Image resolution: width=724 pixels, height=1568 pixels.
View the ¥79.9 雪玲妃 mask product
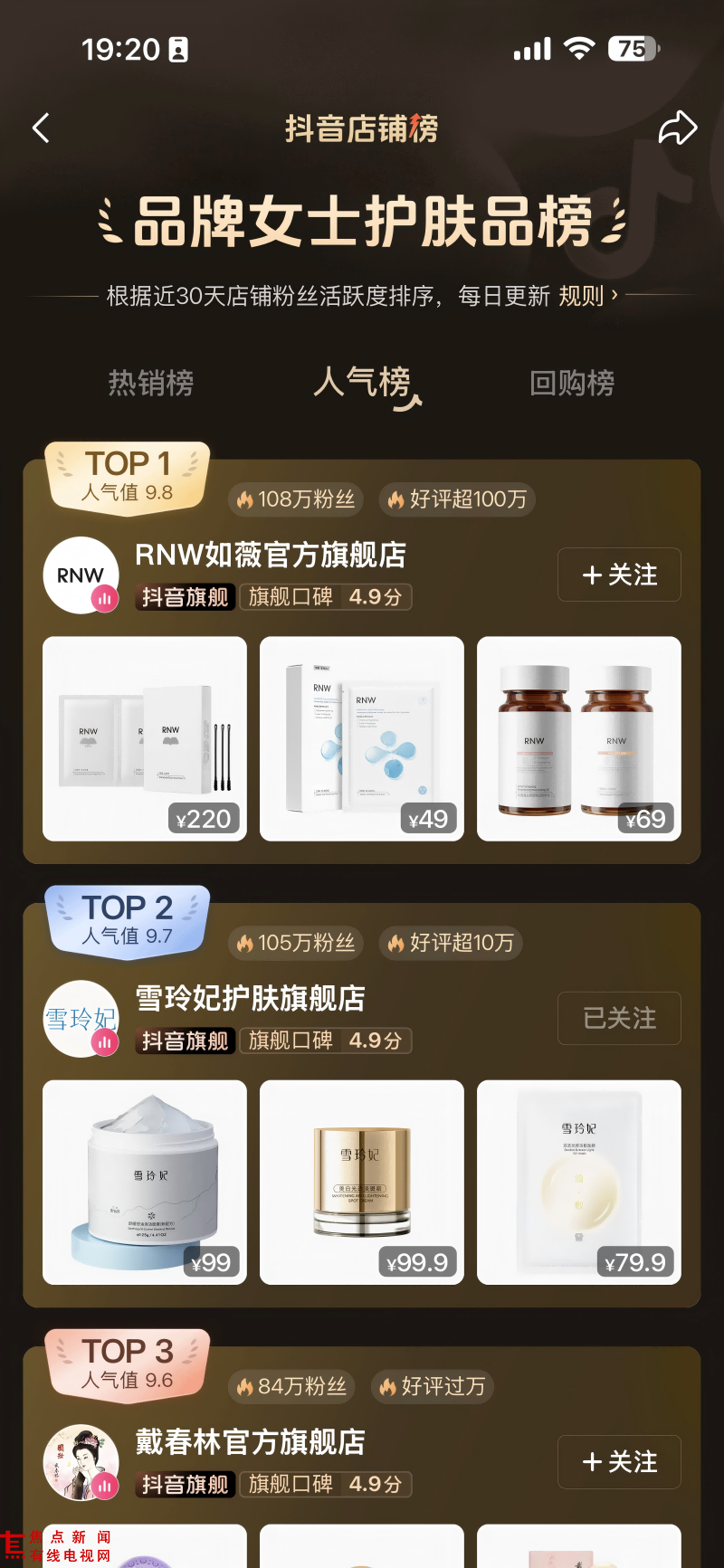pyautogui.click(x=579, y=1183)
